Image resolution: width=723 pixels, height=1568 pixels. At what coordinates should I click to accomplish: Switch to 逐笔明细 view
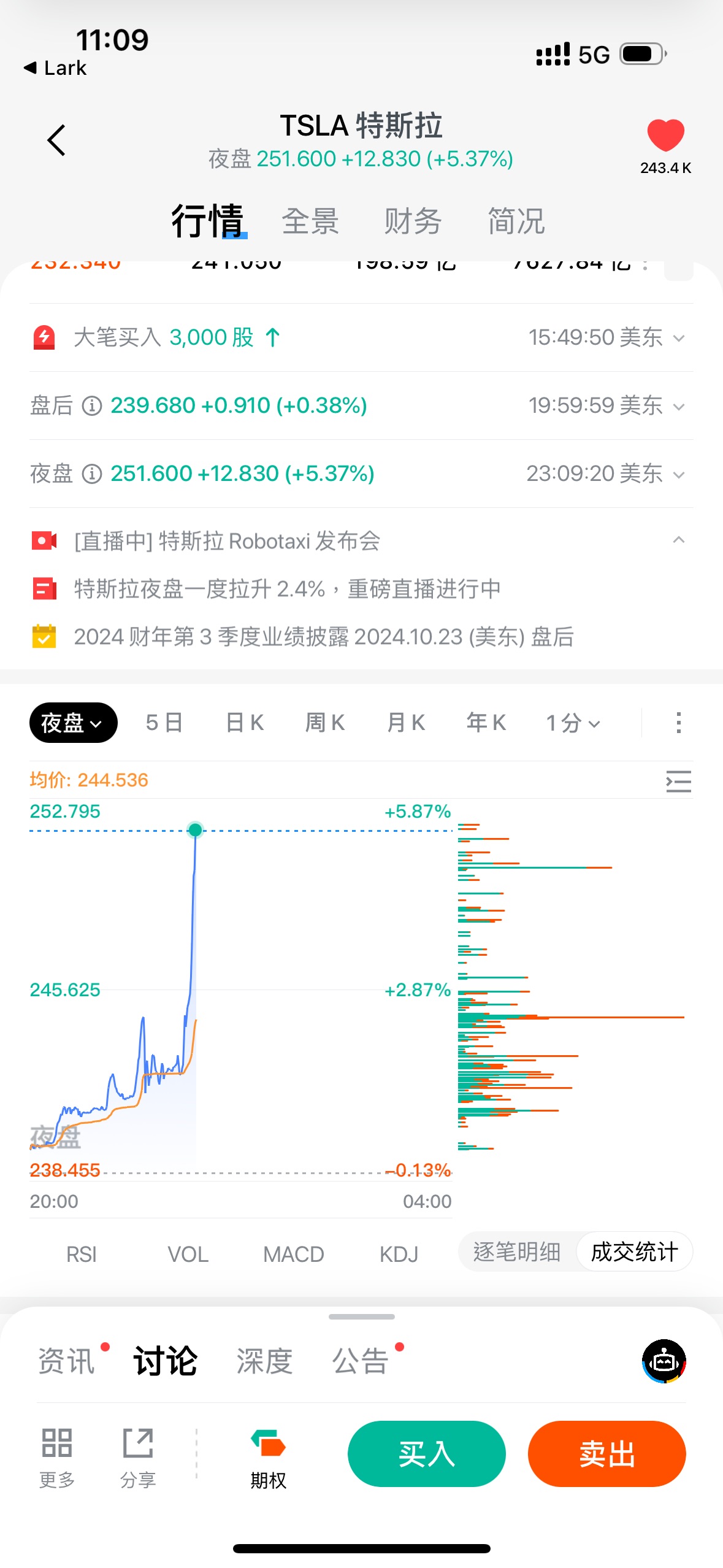click(517, 1252)
